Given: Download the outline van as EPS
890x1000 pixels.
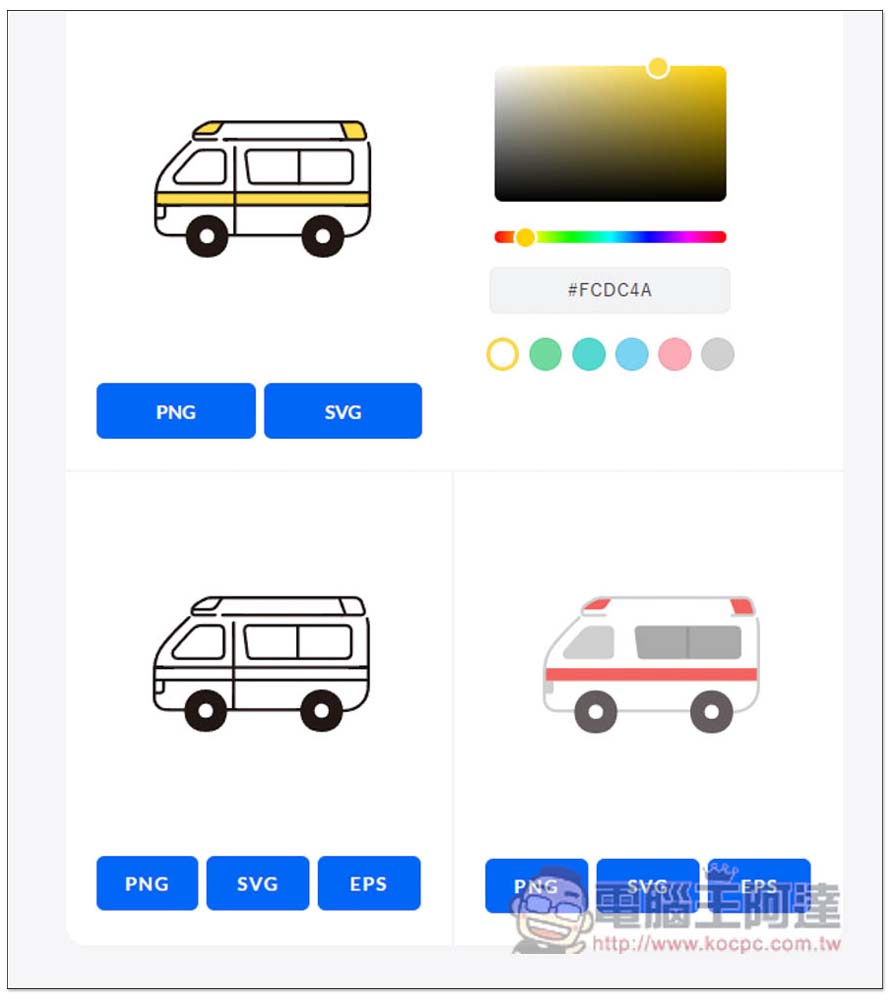Looking at the screenshot, I should (369, 883).
